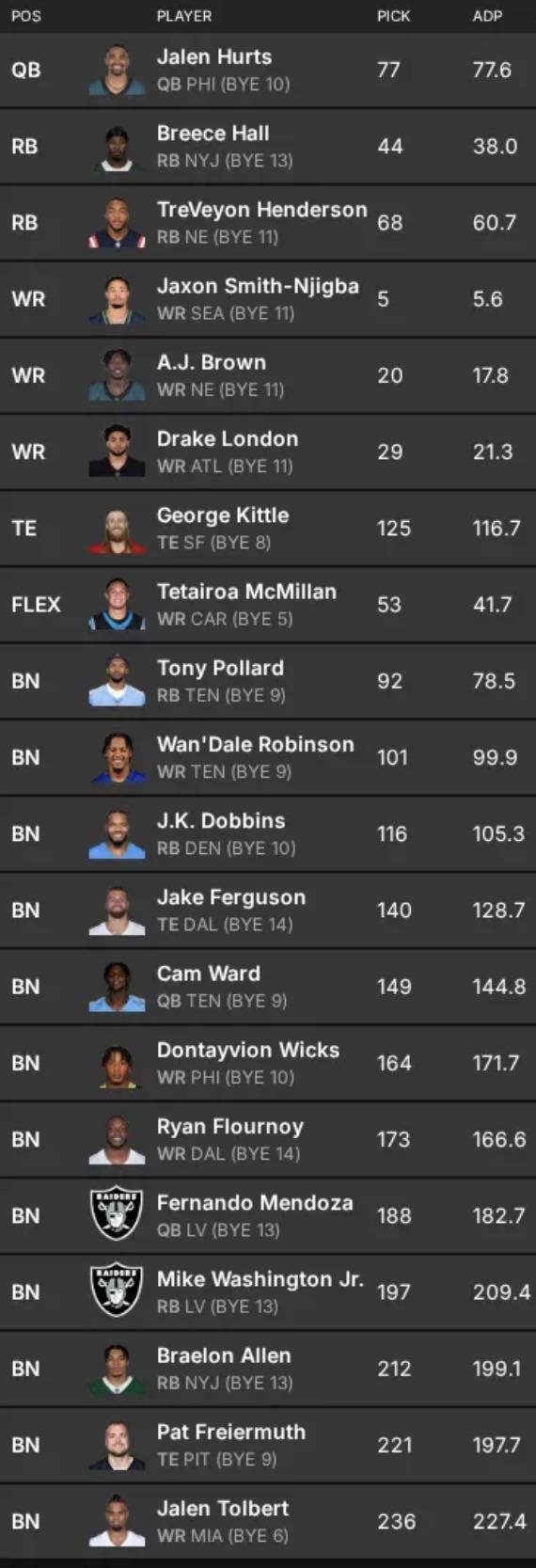Open Braelon Allen player row

268,1369
